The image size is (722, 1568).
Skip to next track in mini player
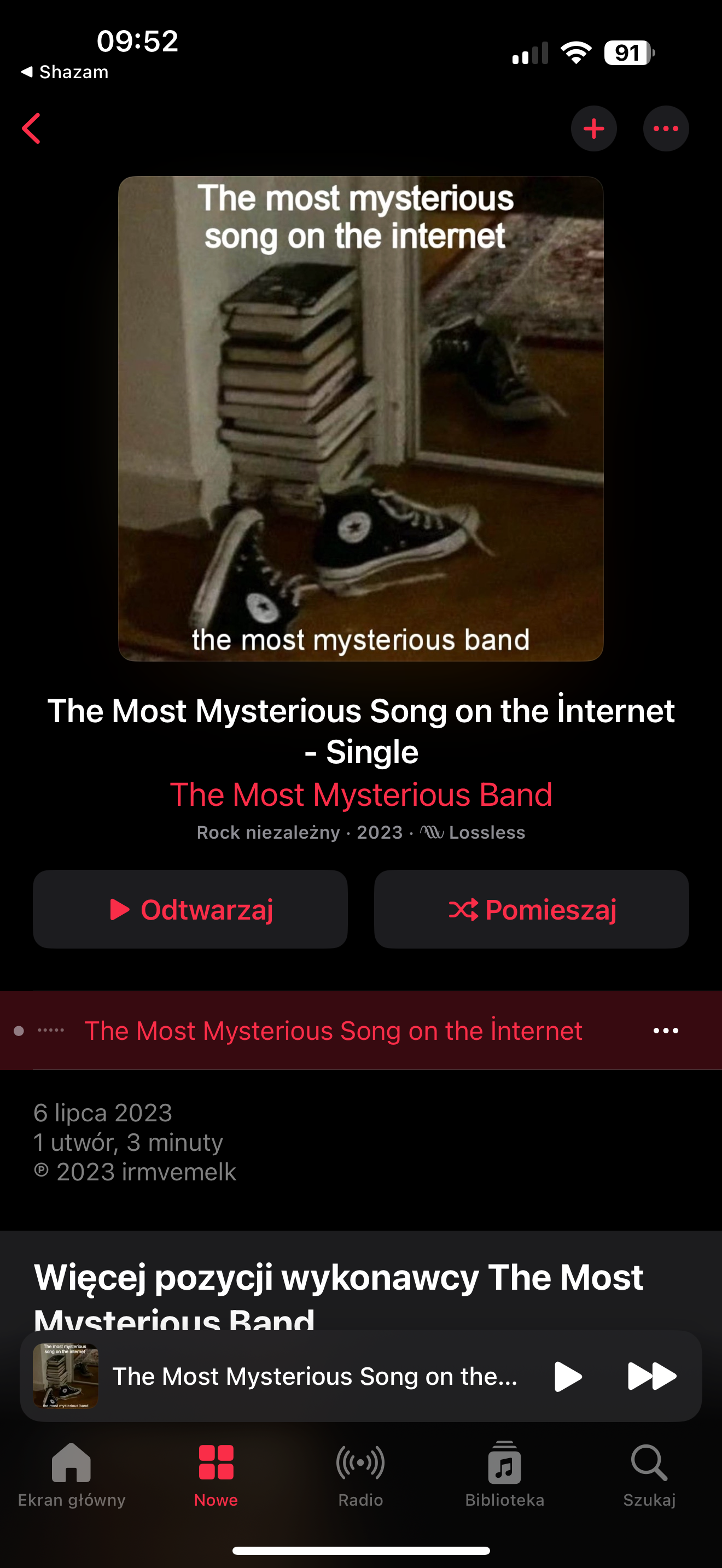coord(651,1376)
